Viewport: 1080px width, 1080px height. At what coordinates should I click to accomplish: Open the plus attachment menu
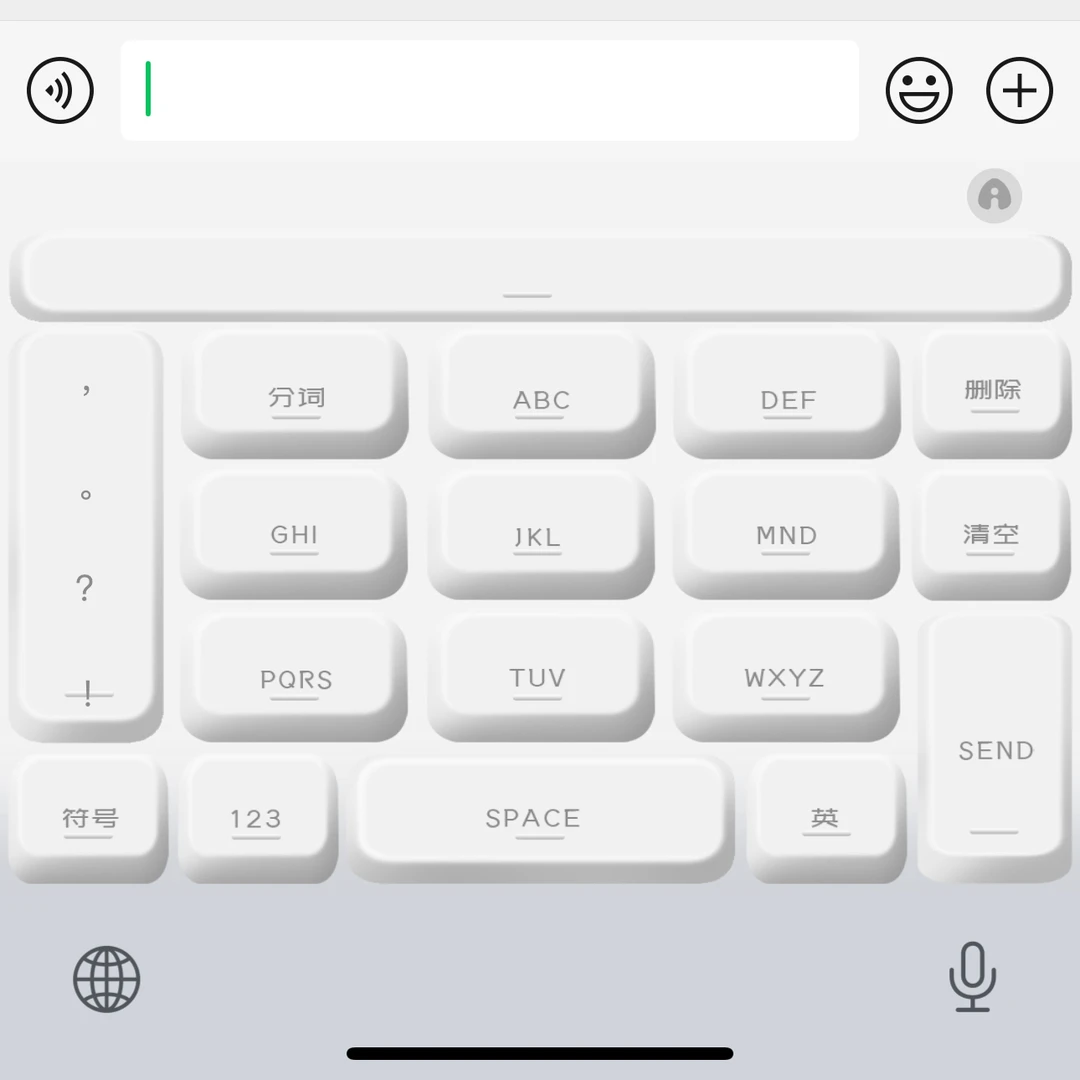1019,91
